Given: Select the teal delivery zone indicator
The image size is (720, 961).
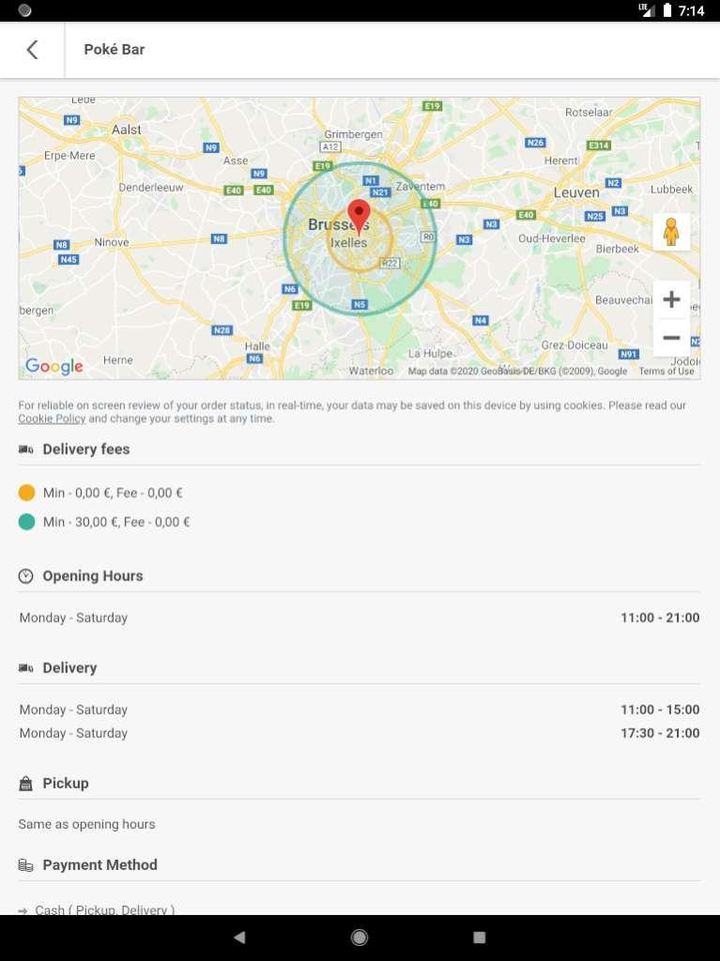Looking at the screenshot, I should [x=27, y=521].
